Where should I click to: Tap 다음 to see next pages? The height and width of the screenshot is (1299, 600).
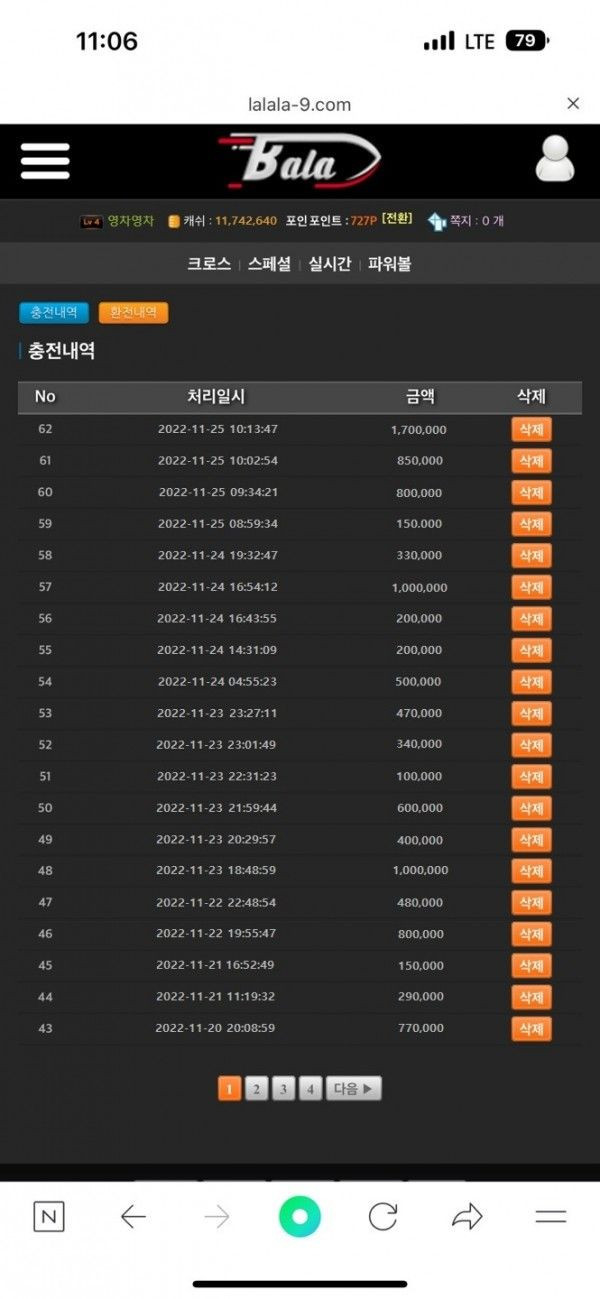pos(353,1089)
